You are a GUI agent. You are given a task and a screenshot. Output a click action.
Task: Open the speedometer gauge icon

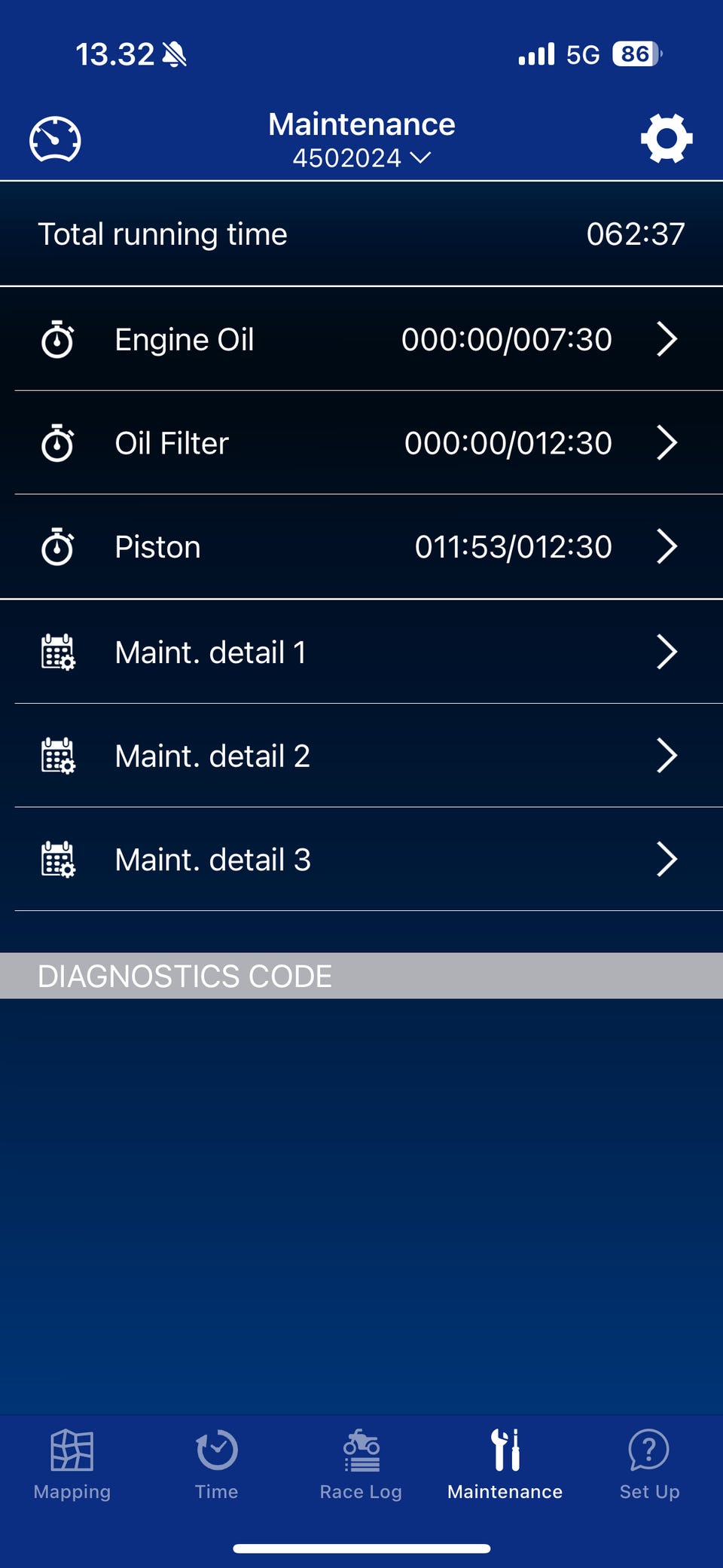point(55,139)
